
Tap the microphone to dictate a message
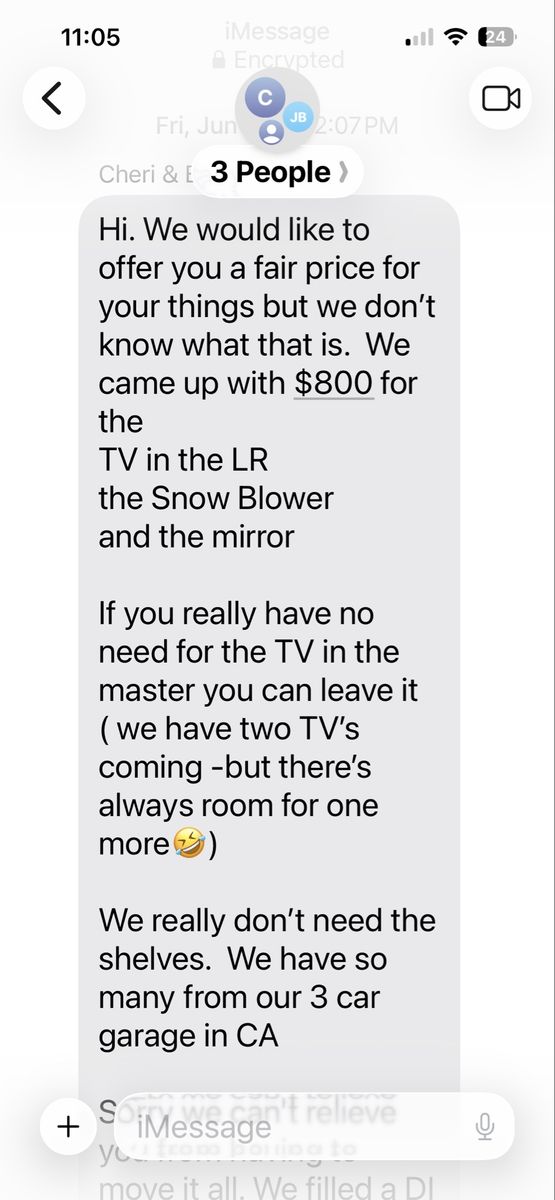point(485,1128)
